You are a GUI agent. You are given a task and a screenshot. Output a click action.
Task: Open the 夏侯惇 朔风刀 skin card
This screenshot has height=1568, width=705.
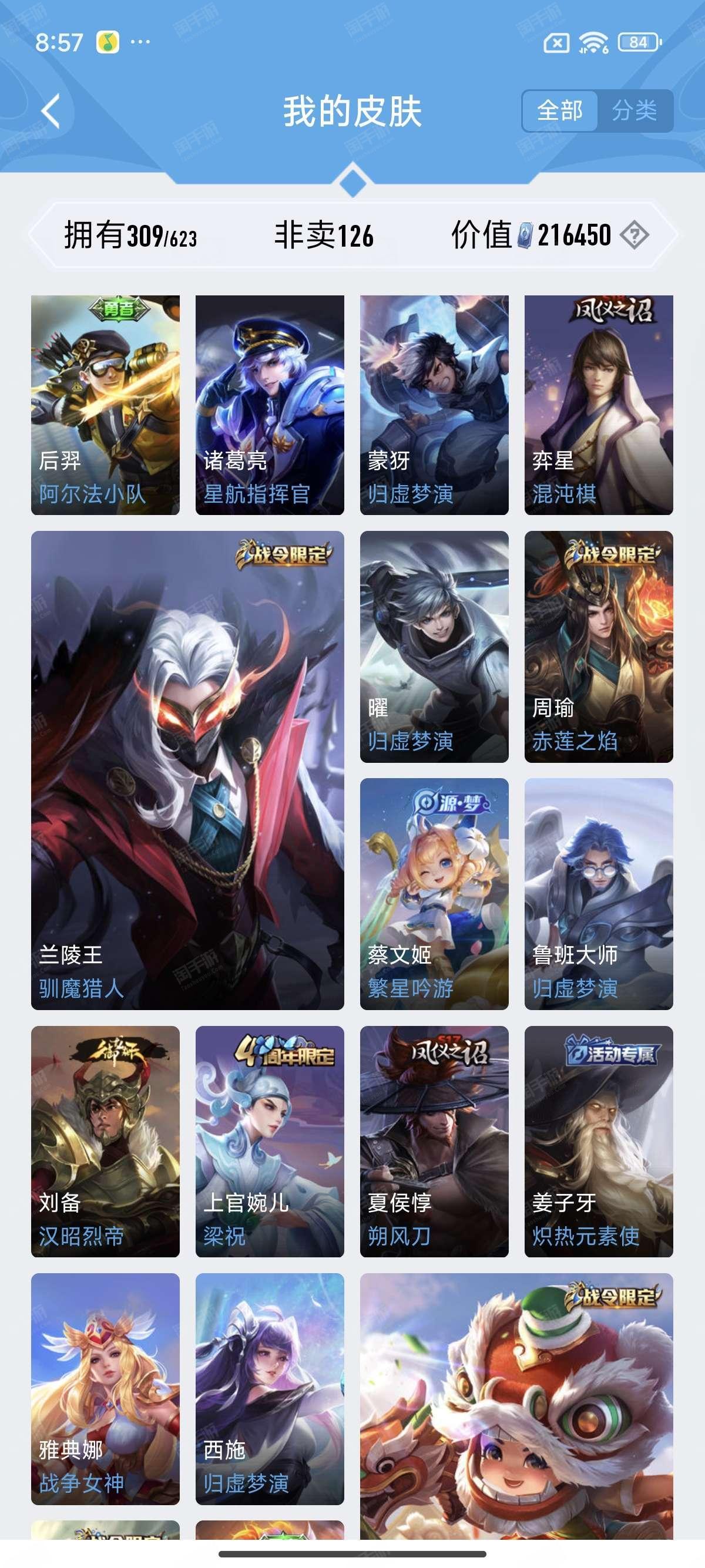click(434, 1141)
